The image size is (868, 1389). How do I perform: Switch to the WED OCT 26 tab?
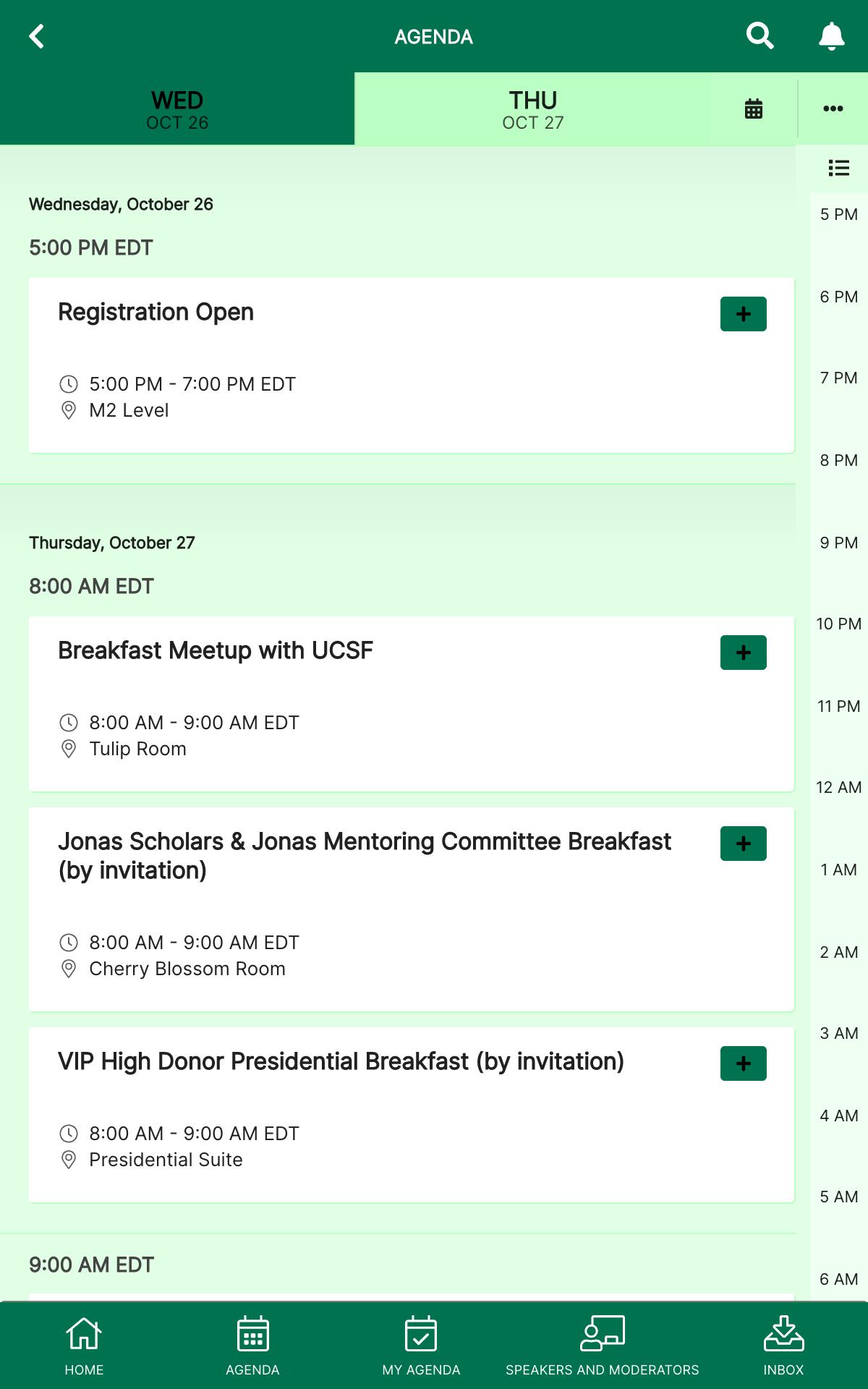click(x=177, y=109)
